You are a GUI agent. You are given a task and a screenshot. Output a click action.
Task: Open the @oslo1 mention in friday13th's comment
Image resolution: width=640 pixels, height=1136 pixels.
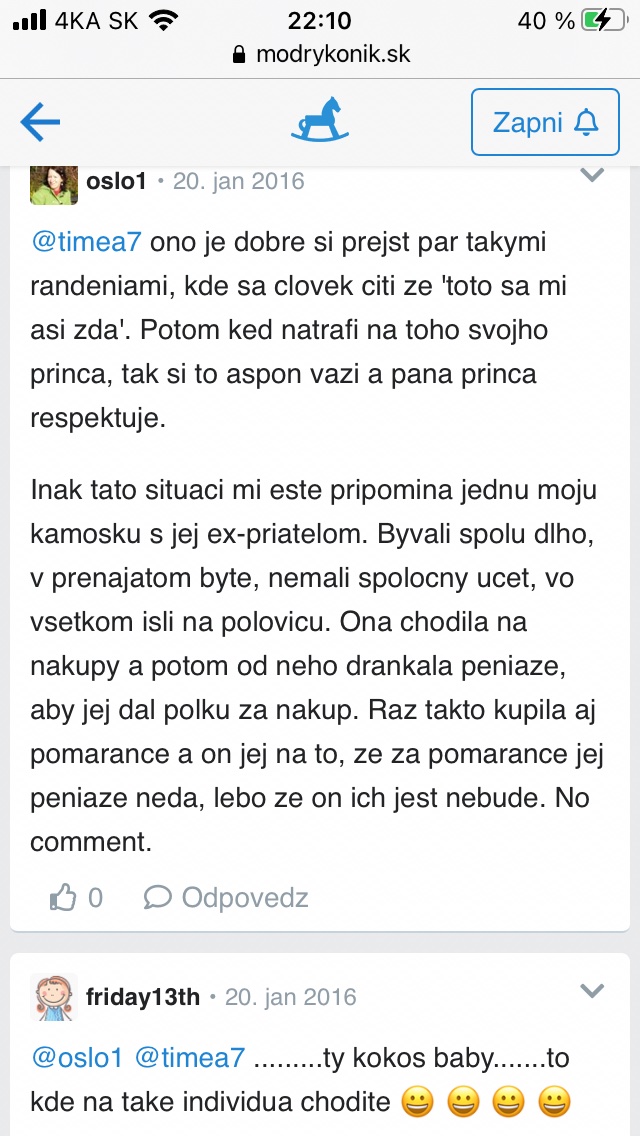tap(78, 1057)
